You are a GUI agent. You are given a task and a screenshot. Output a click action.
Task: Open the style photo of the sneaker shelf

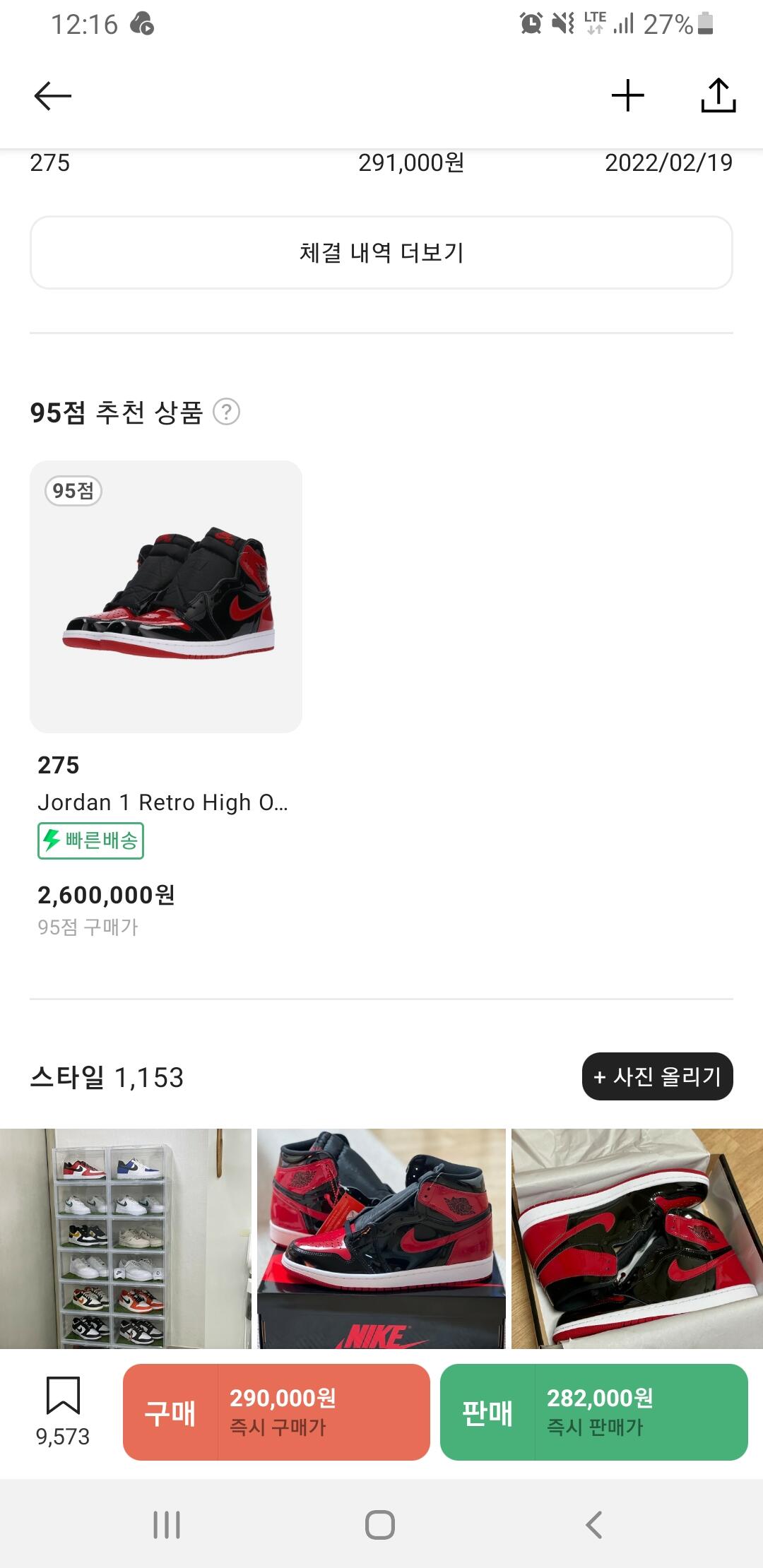point(126,1237)
